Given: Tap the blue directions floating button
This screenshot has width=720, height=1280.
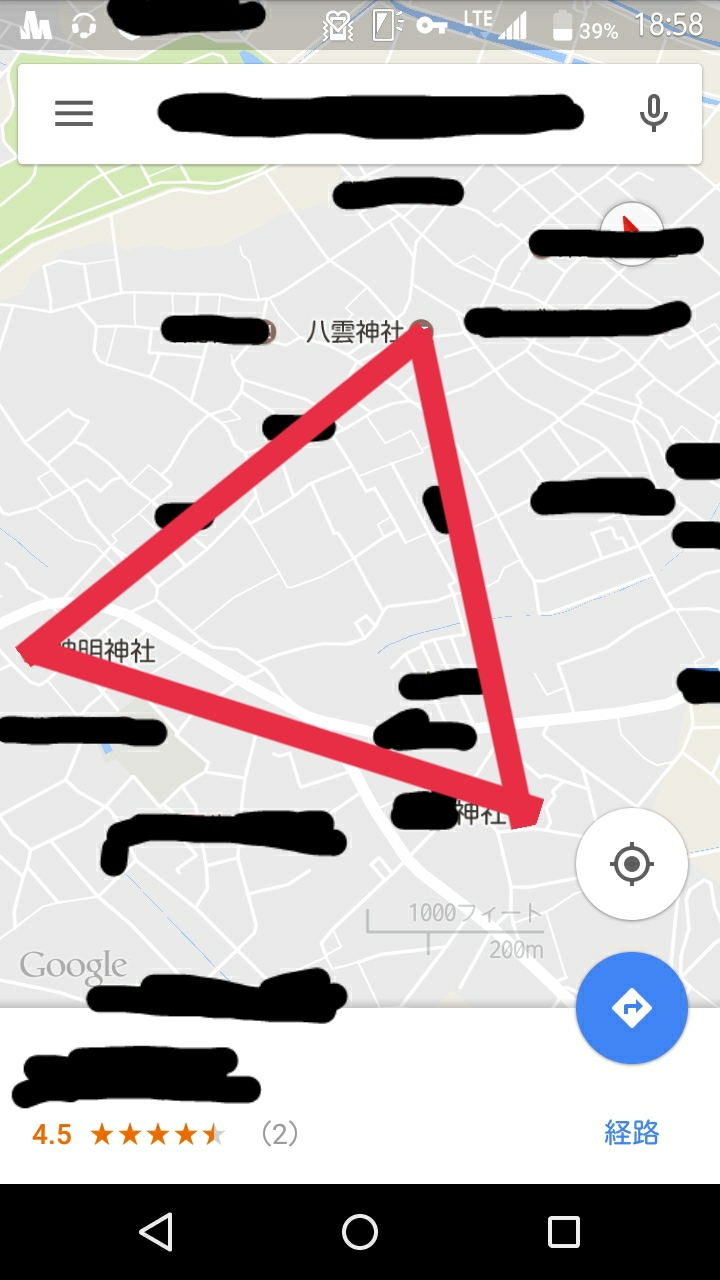Looking at the screenshot, I should pos(631,1007).
